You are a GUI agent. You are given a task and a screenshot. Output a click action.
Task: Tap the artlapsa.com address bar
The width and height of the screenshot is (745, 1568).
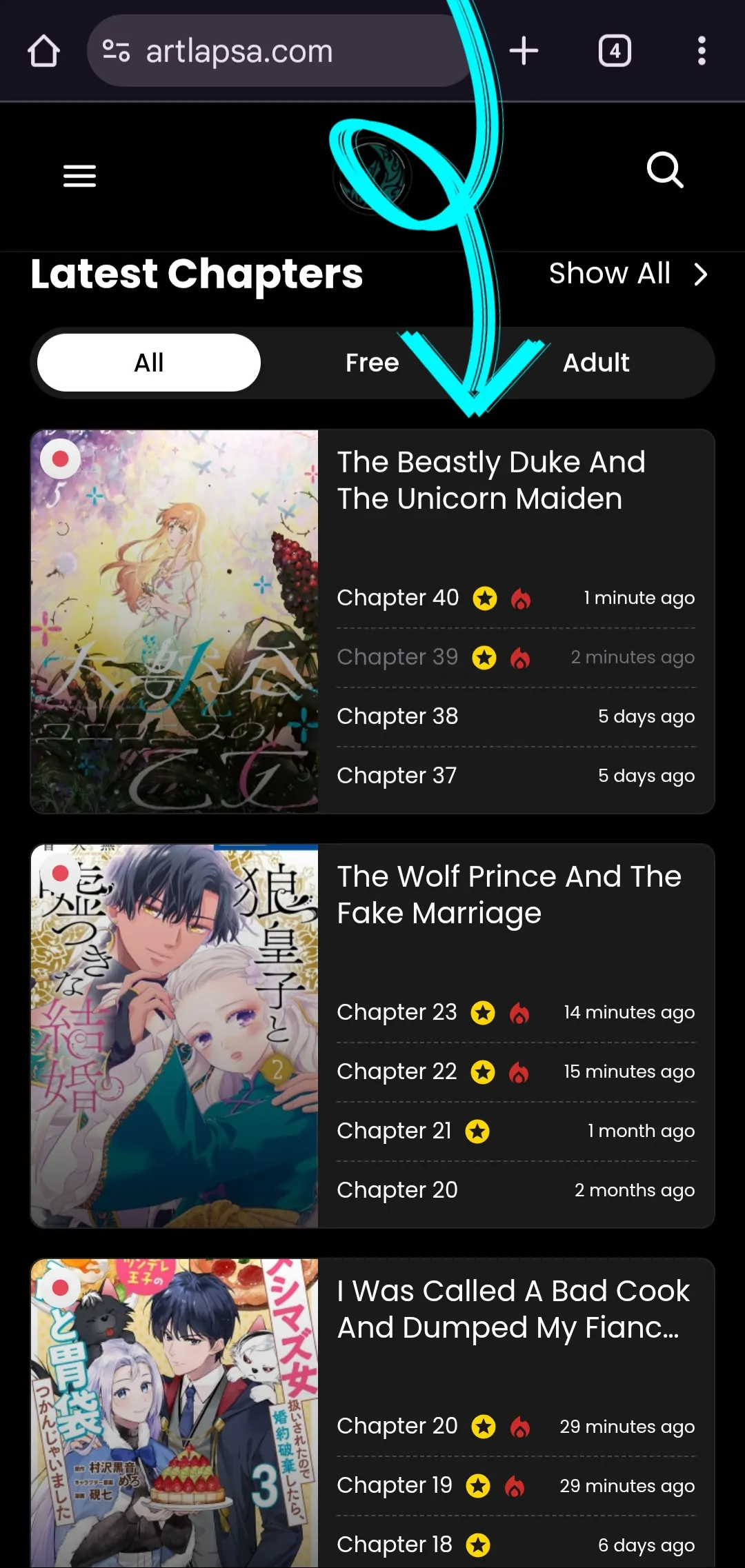(x=279, y=51)
